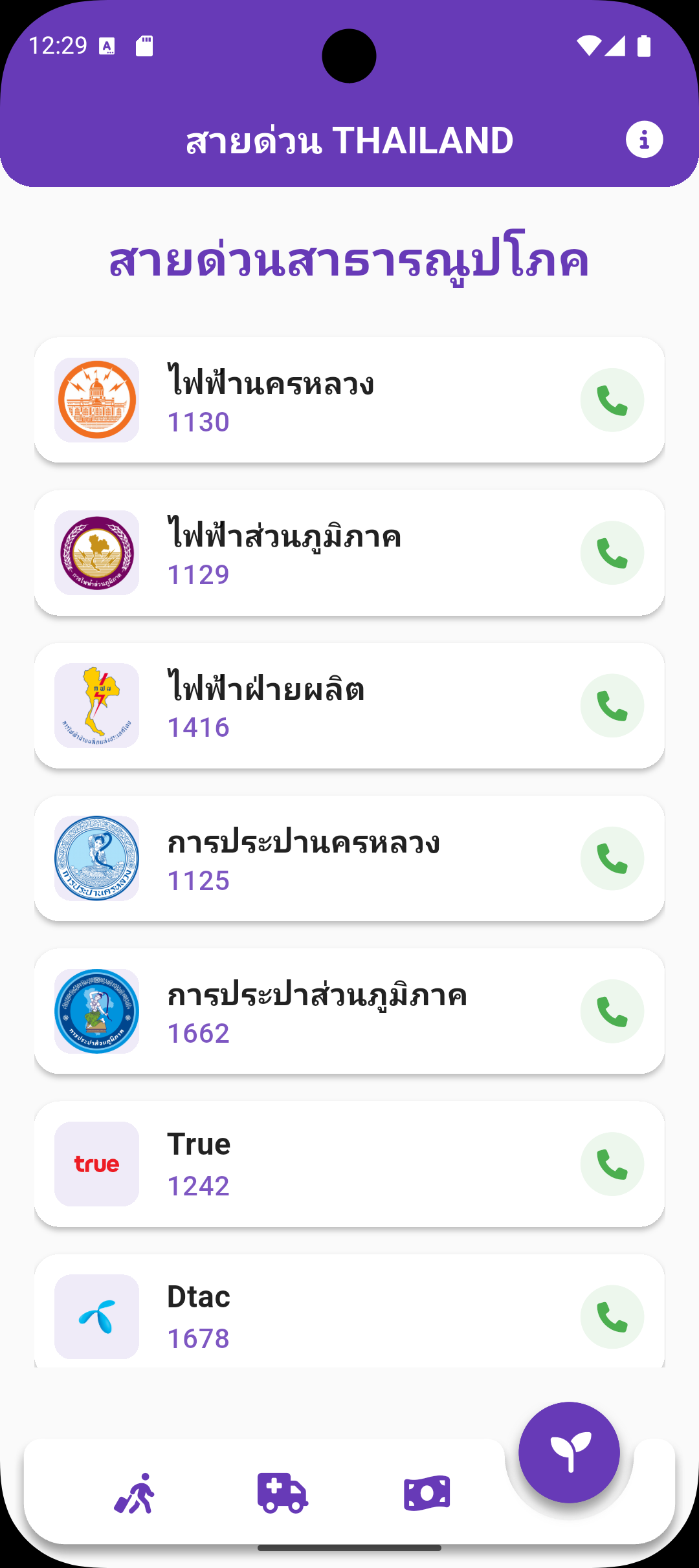Tap the True logo thumbnail

(x=96, y=1164)
